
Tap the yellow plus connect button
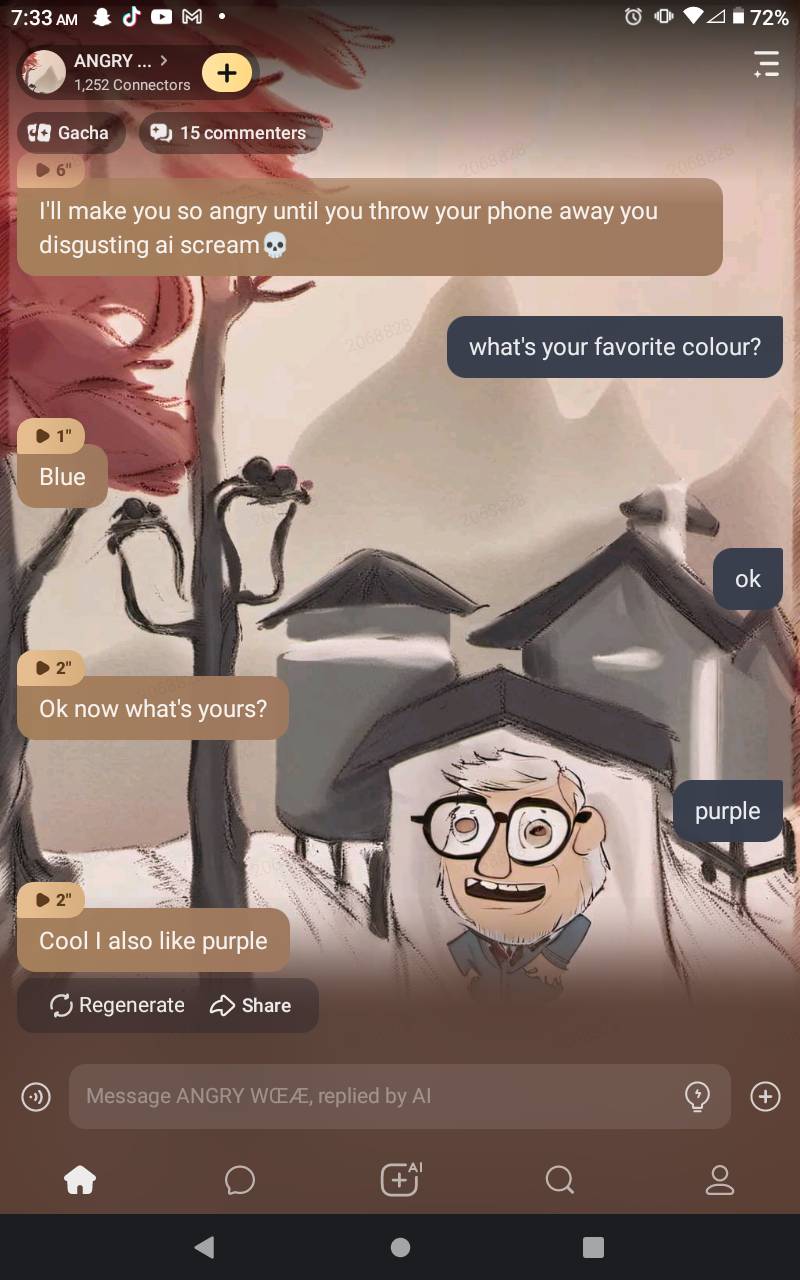point(227,73)
